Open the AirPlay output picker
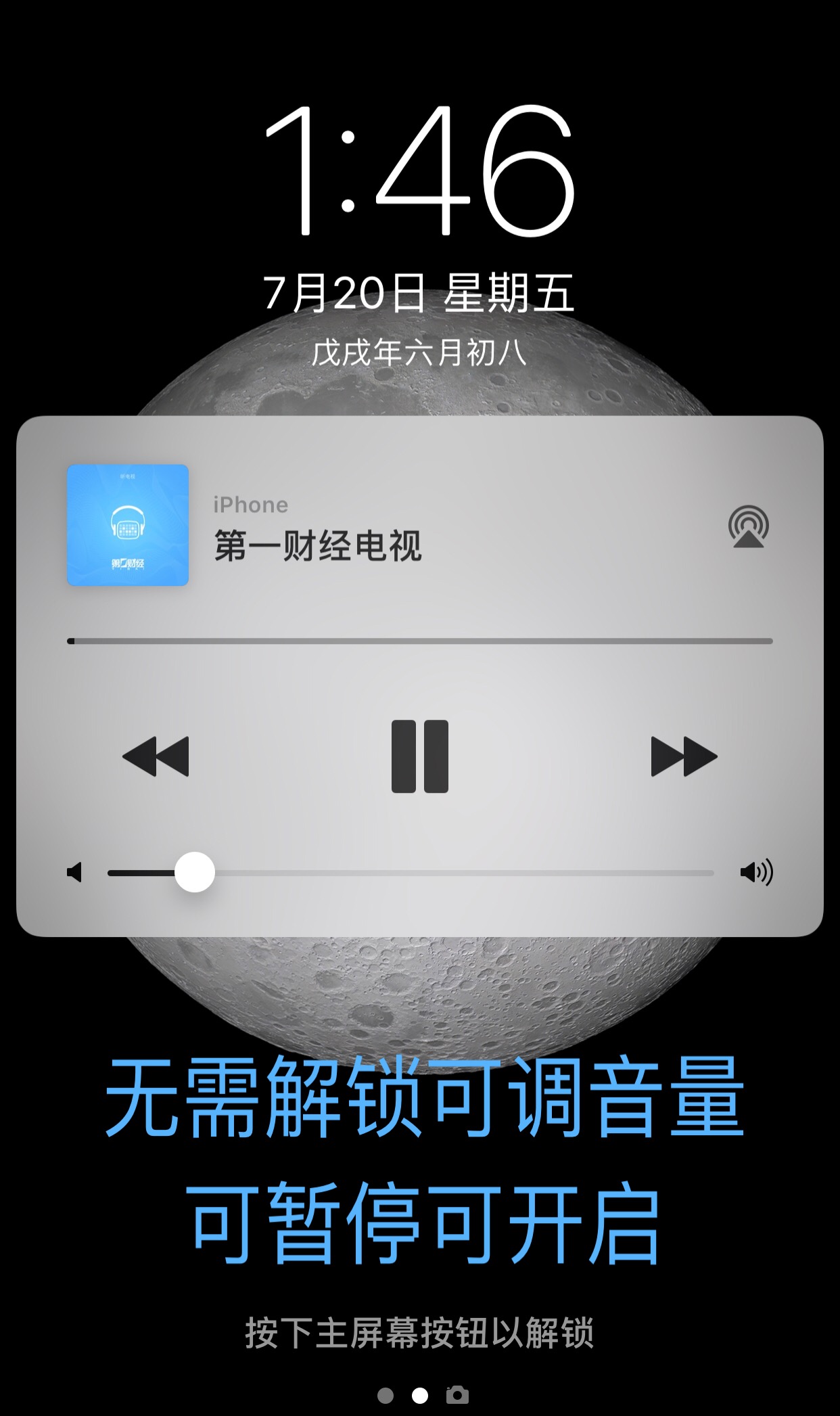This screenshot has height=1416, width=840. (x=748, y=527)
